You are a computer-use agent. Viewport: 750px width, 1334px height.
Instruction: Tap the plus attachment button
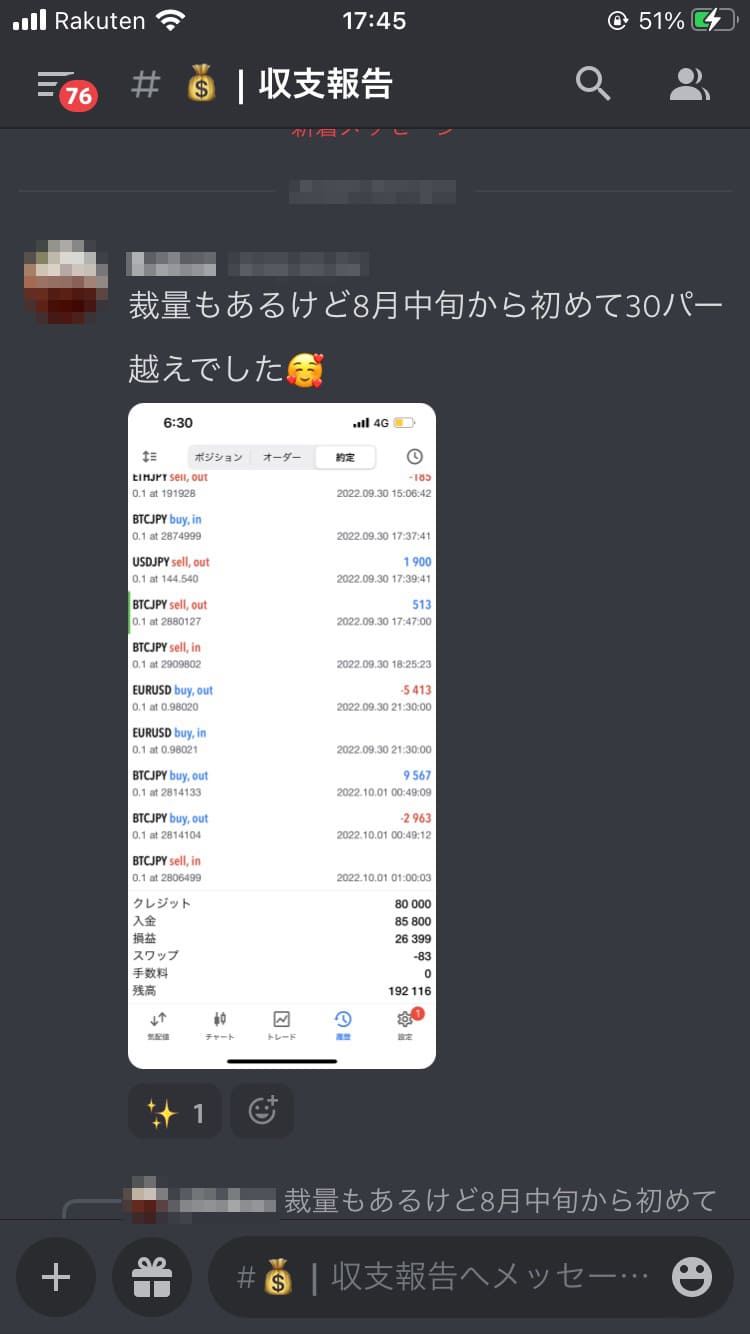(56, 1277)
